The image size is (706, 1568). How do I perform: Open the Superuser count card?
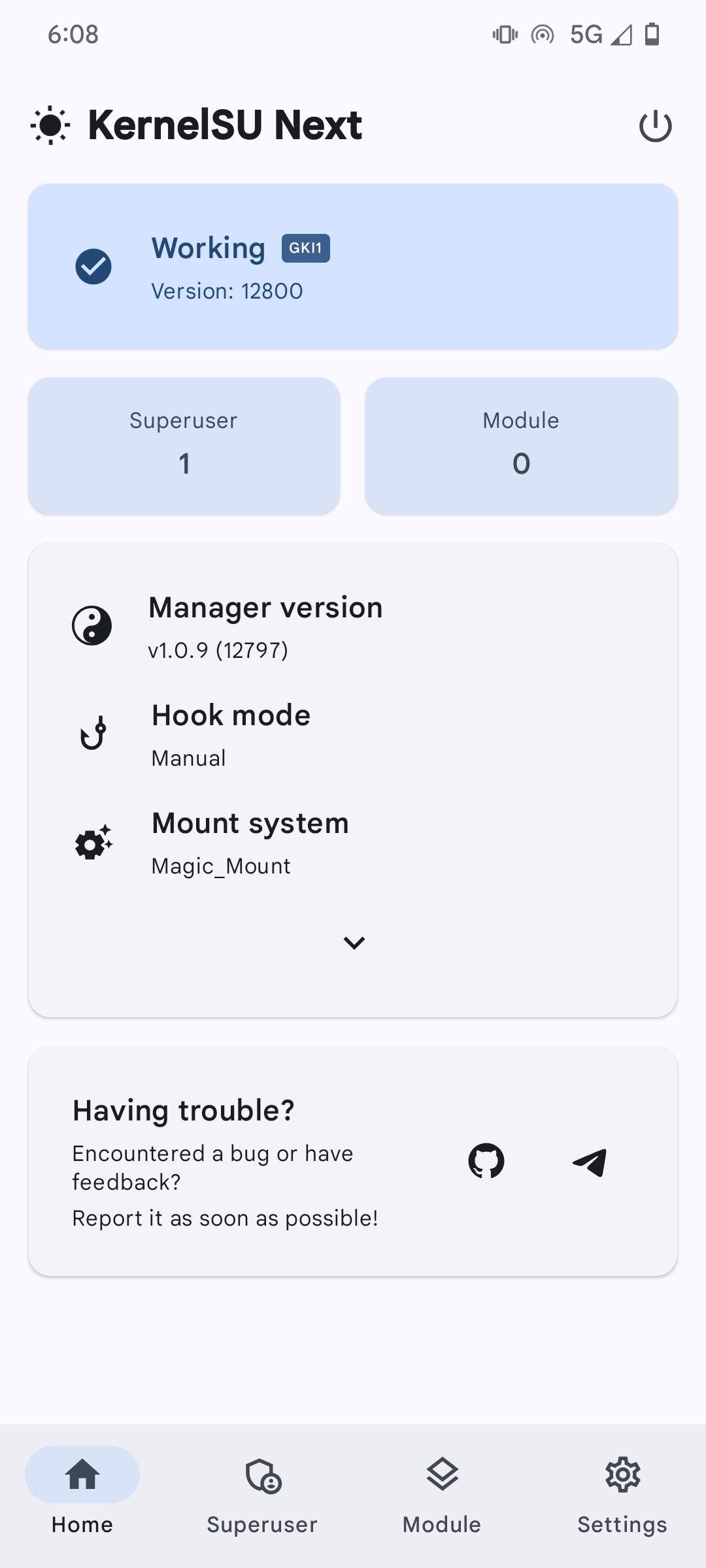184,446
